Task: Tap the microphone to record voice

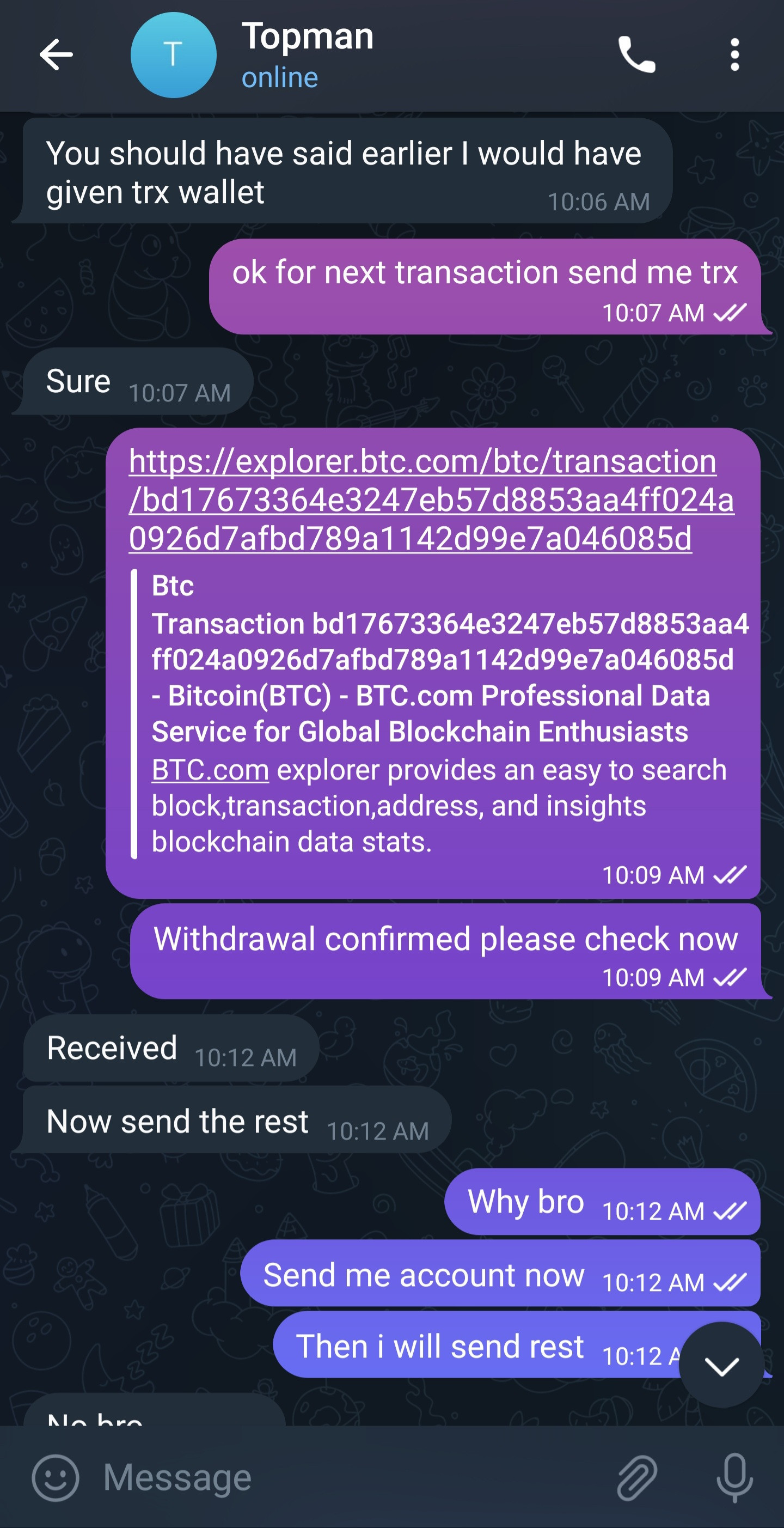Action: tap(735, 1477)
